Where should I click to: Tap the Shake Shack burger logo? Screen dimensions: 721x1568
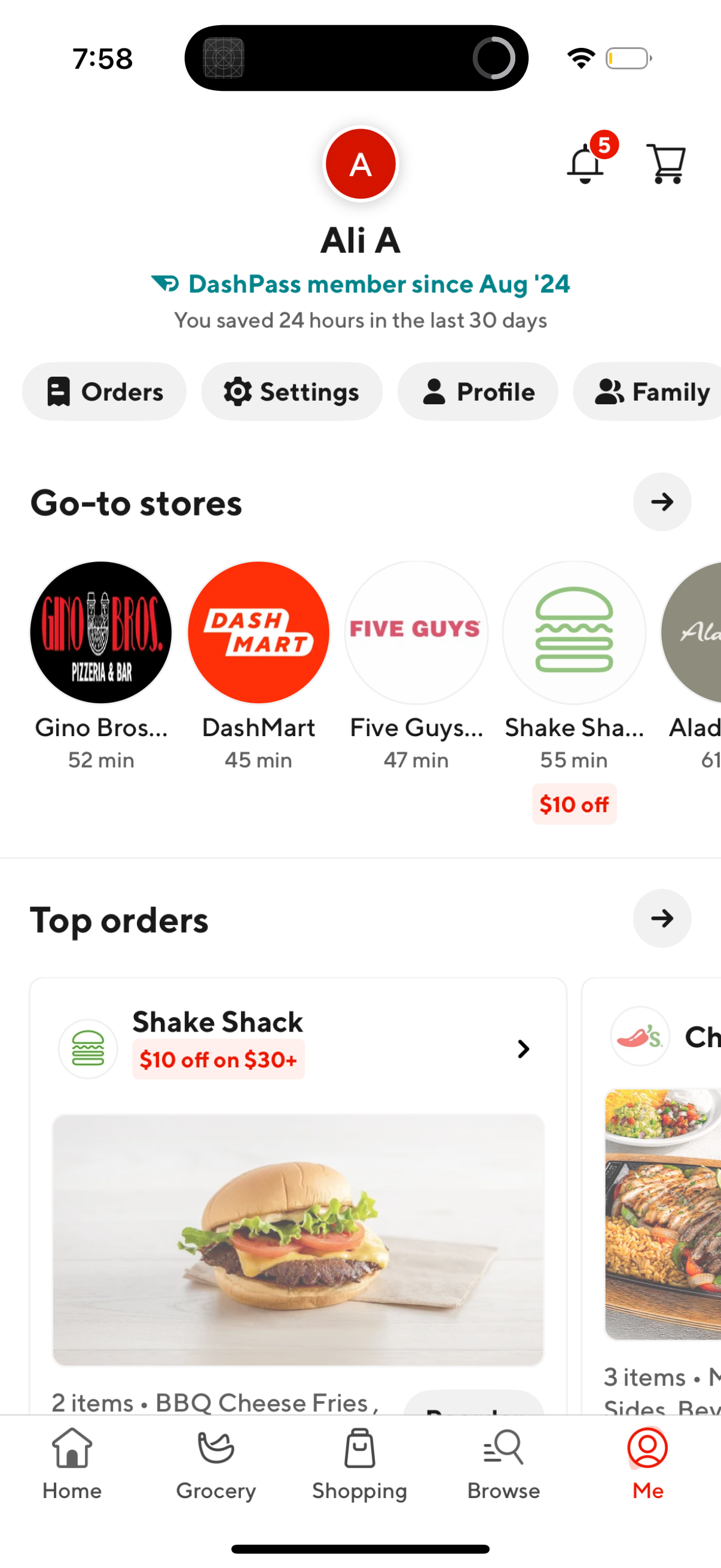click(x=574, y=632)
